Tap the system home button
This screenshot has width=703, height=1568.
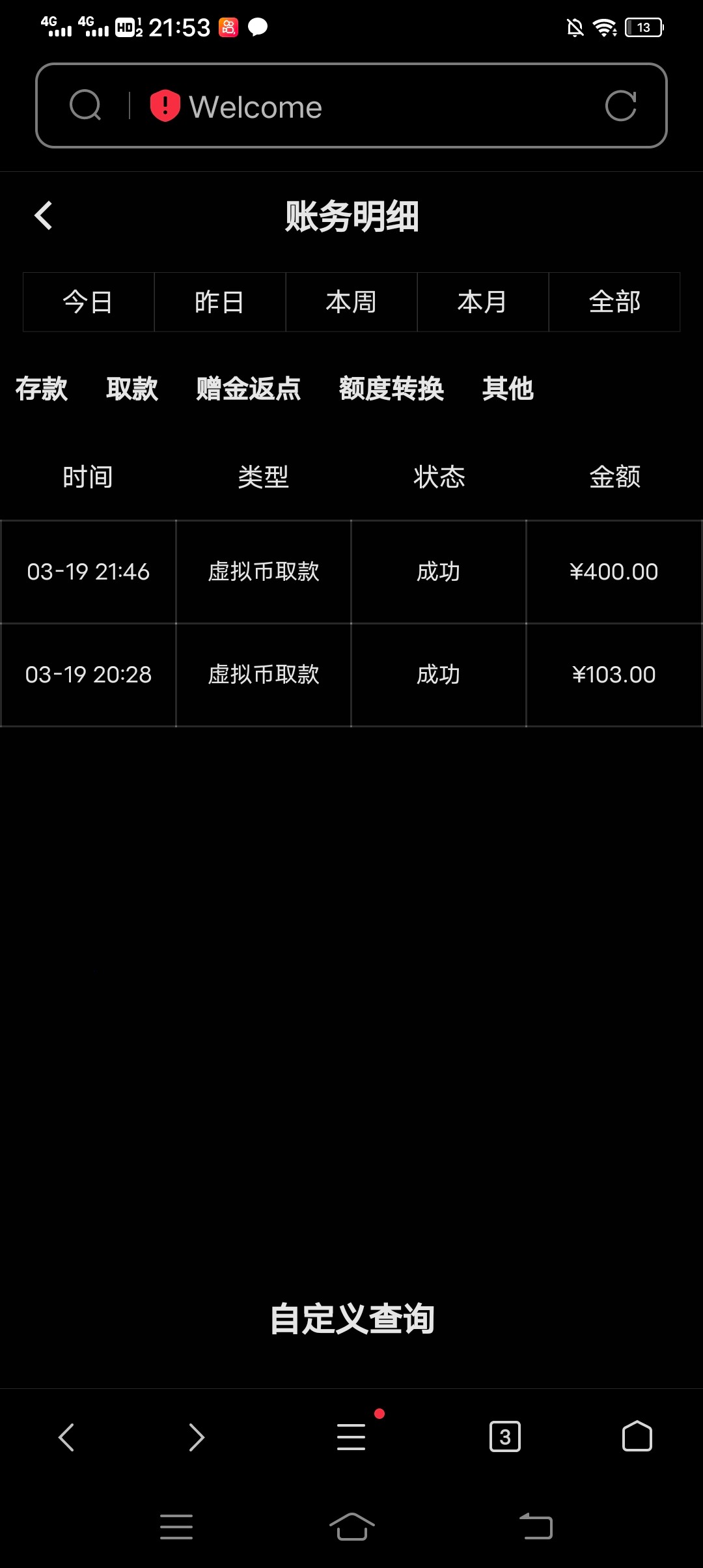pyautogui.click(x=351, y=1526)
